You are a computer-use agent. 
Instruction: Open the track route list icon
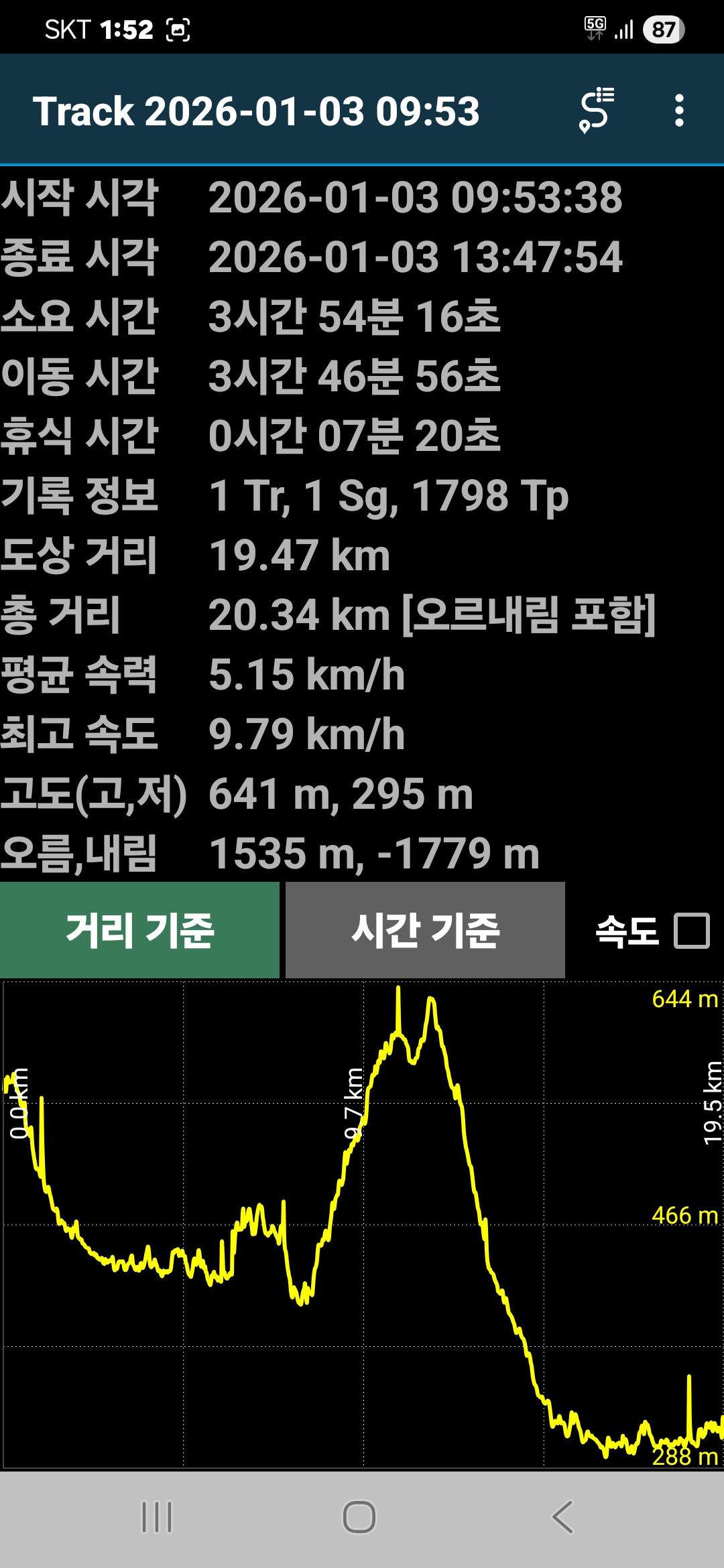597,111
